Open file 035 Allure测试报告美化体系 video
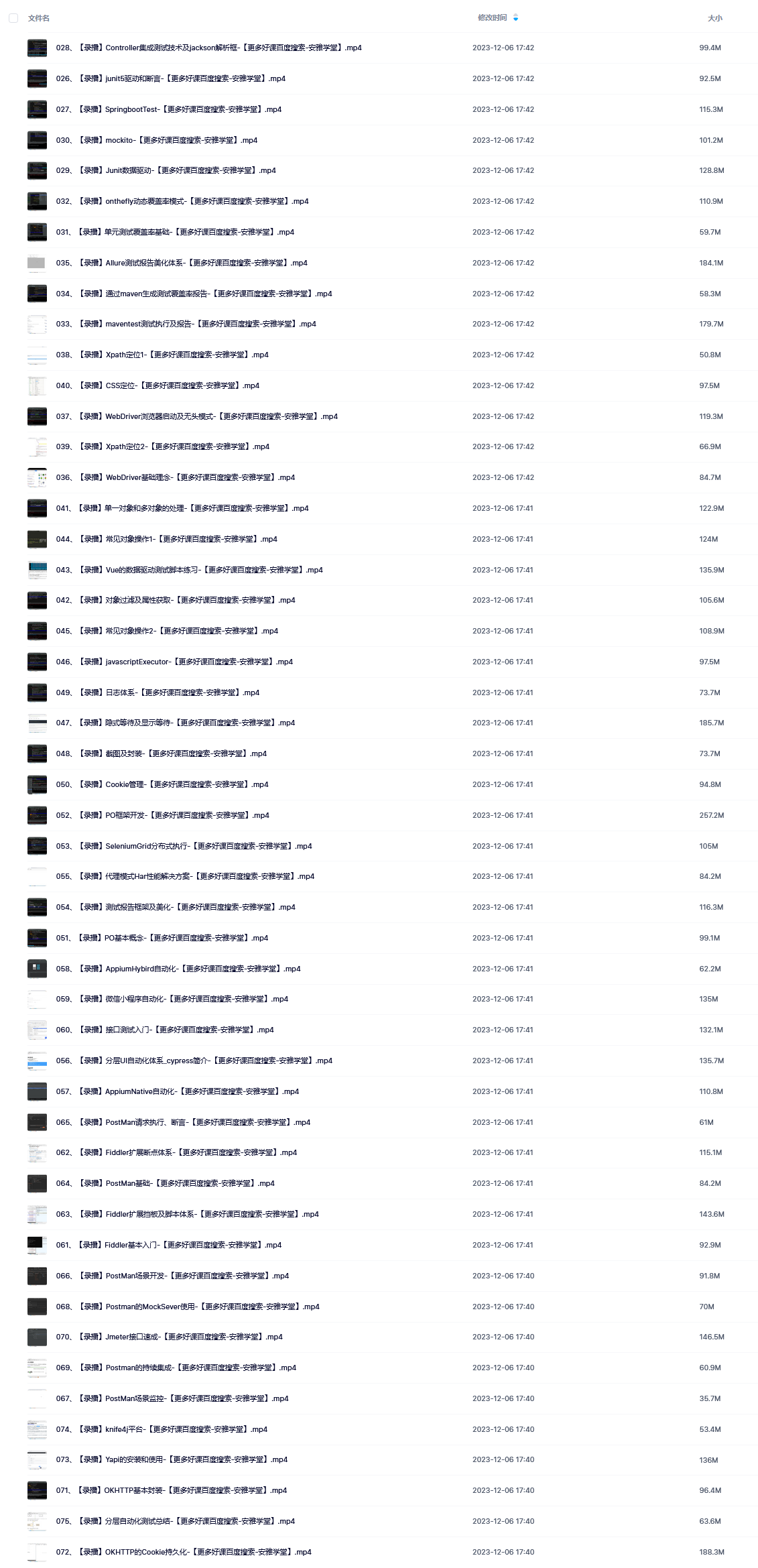Screen dimensions: 758x1568 tap(182, 263)
